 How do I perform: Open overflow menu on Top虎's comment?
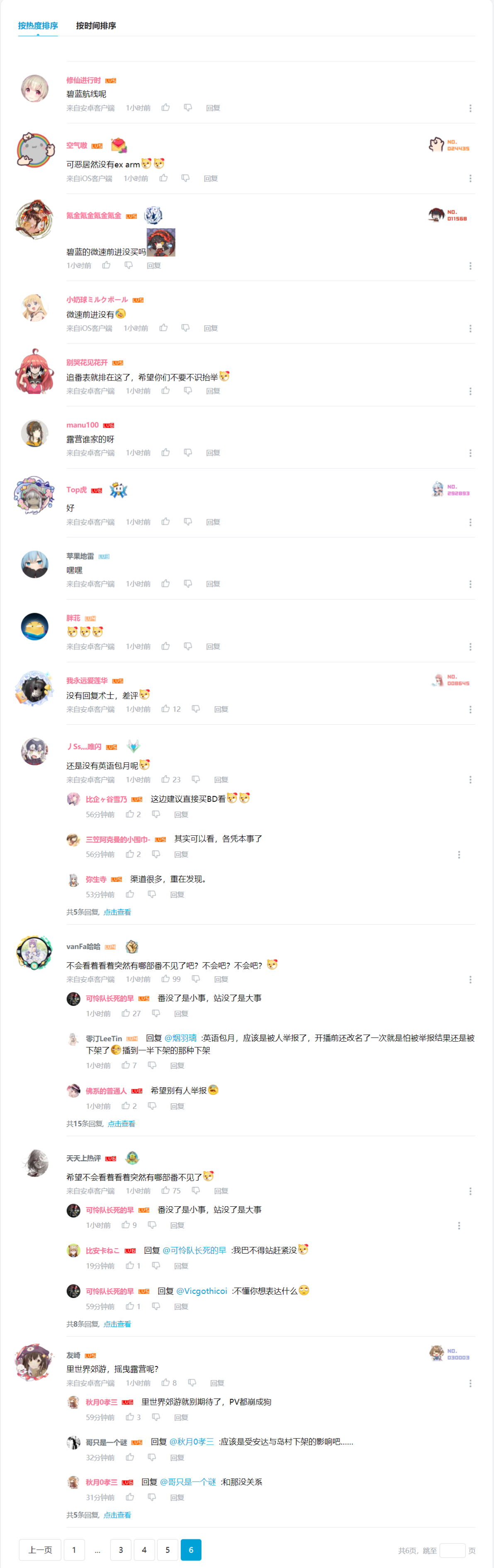click(470, 522)
